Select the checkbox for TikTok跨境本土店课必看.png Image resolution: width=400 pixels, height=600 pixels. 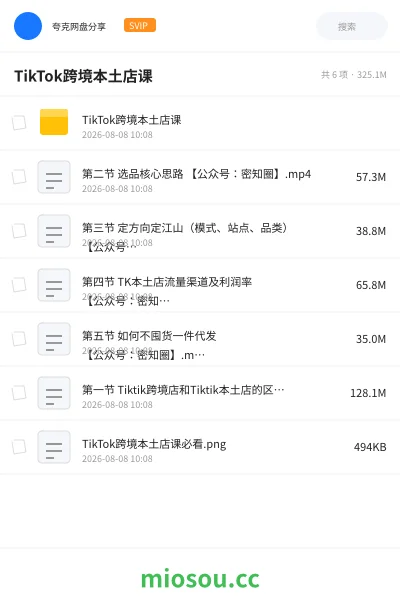[x=19, y=447]
